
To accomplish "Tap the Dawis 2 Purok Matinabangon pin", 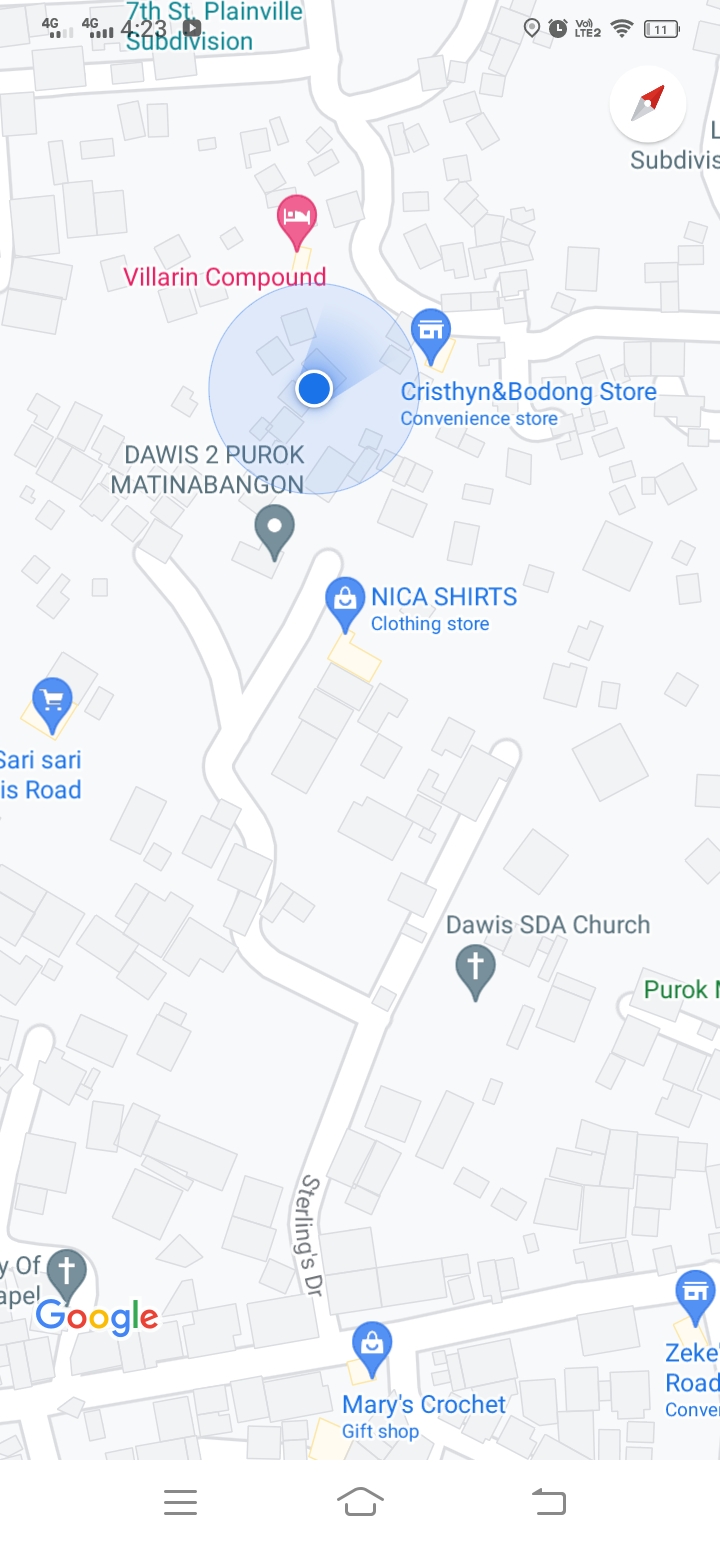I will click(x=274, y=529).
